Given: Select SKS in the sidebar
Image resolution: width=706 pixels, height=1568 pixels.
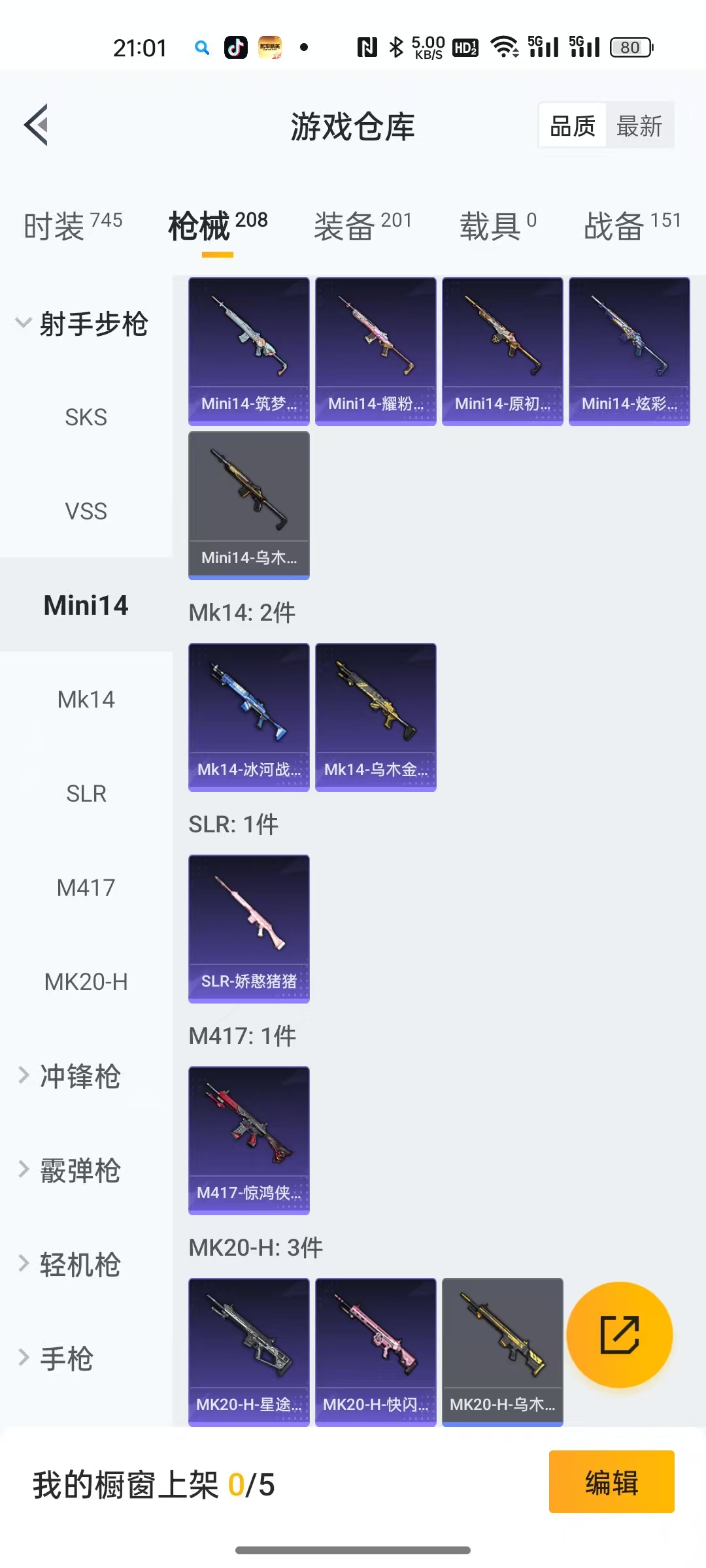Looking at the screenshot, I should [86, 417].
